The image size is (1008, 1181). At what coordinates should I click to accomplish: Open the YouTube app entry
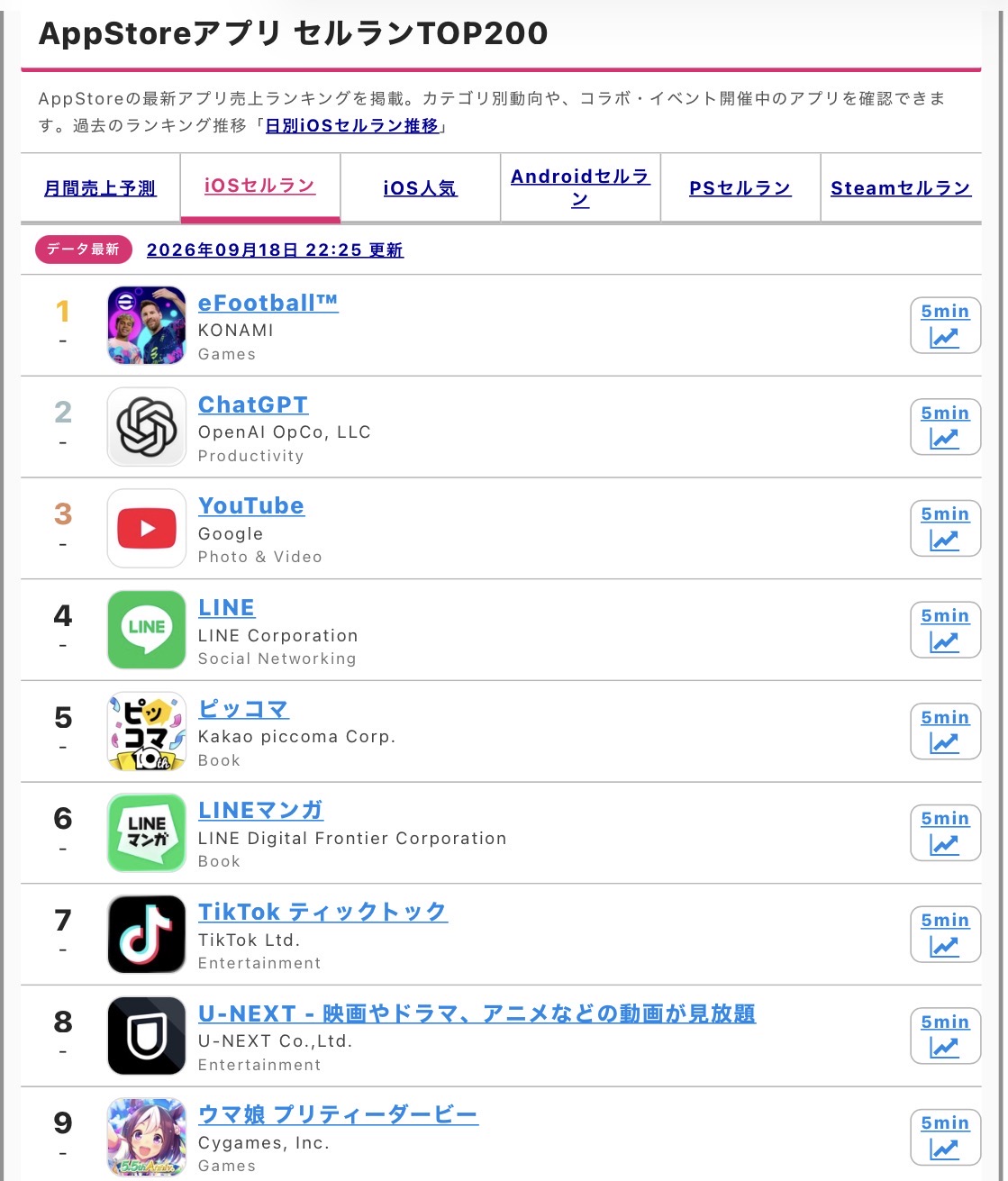pyautogui.click(x=251, y=505)
